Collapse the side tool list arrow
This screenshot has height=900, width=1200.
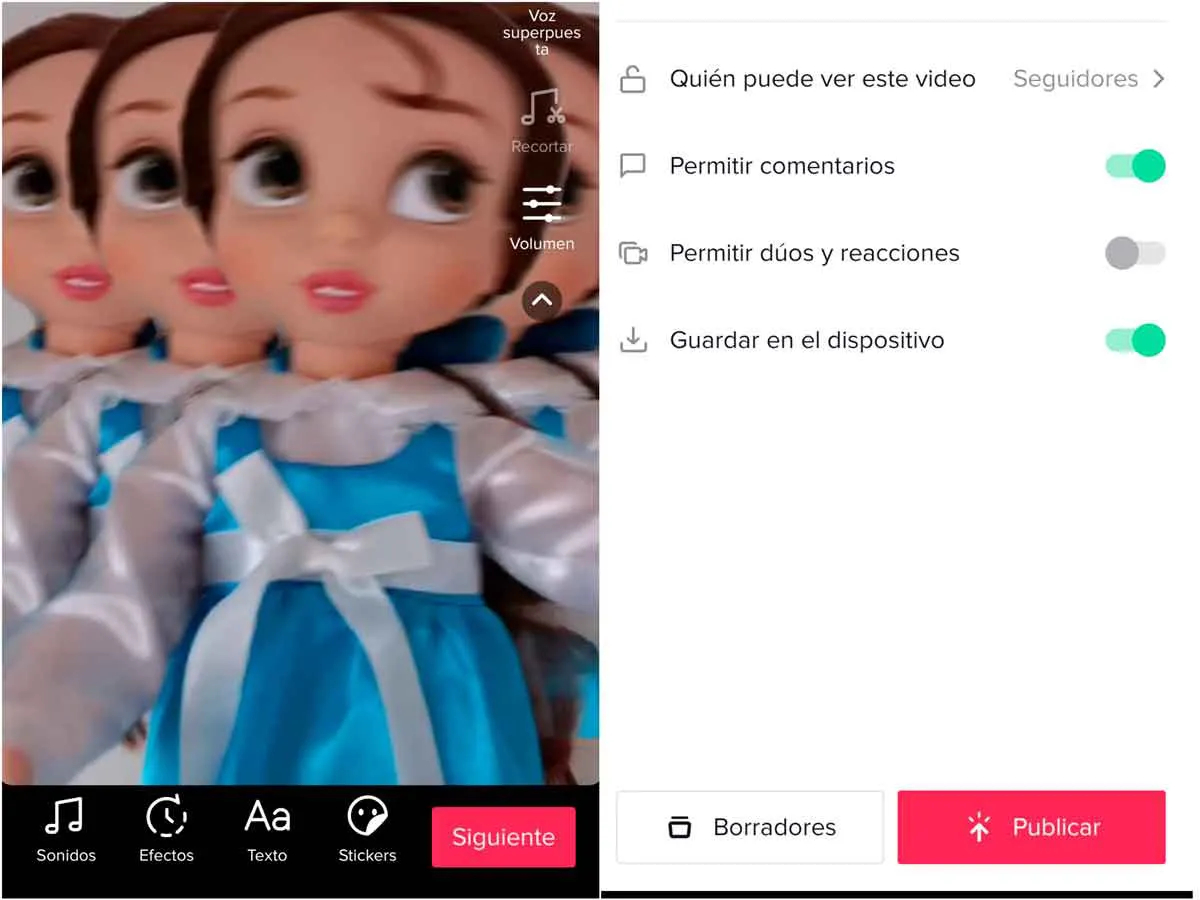[x=542, y=300]
